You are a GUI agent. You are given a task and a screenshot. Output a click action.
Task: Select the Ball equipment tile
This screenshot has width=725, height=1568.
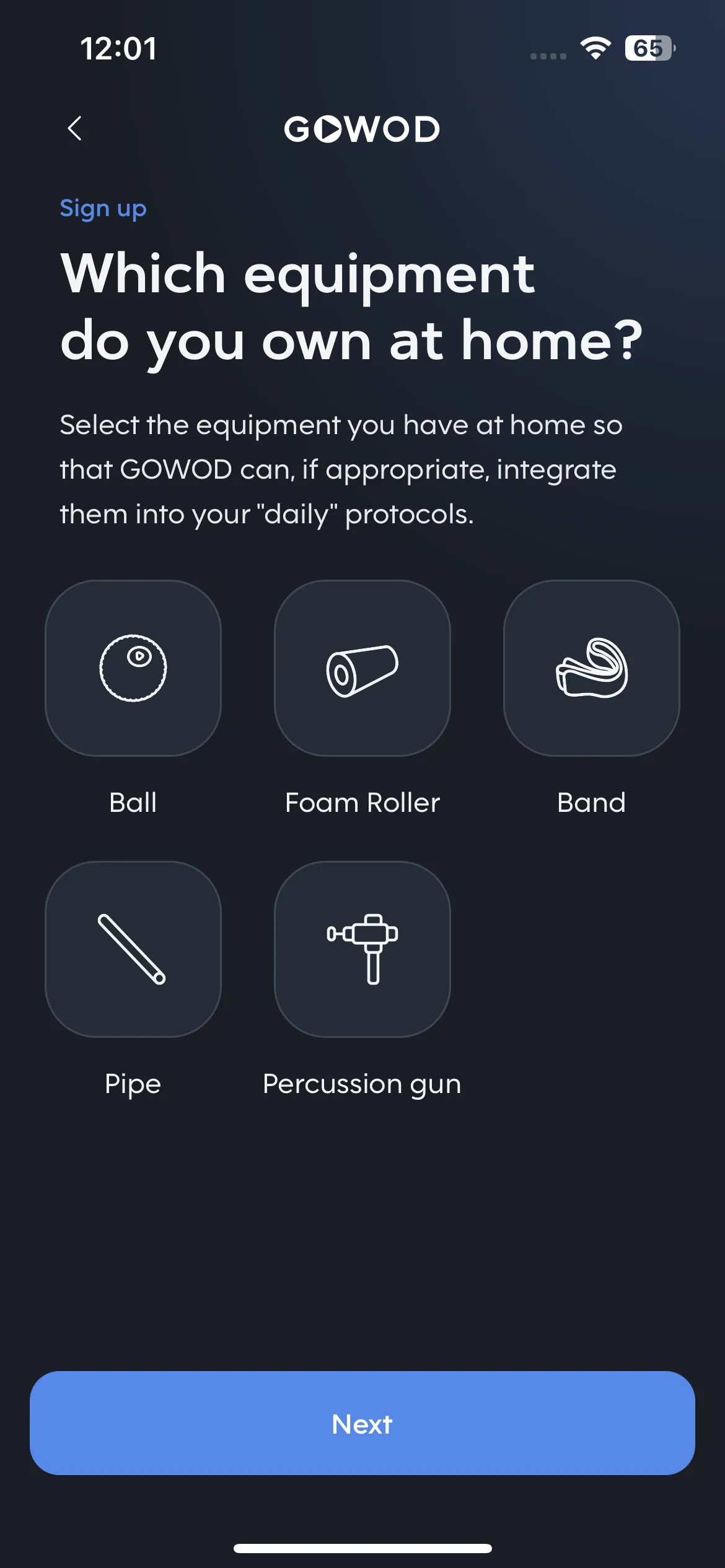[133, 668]
